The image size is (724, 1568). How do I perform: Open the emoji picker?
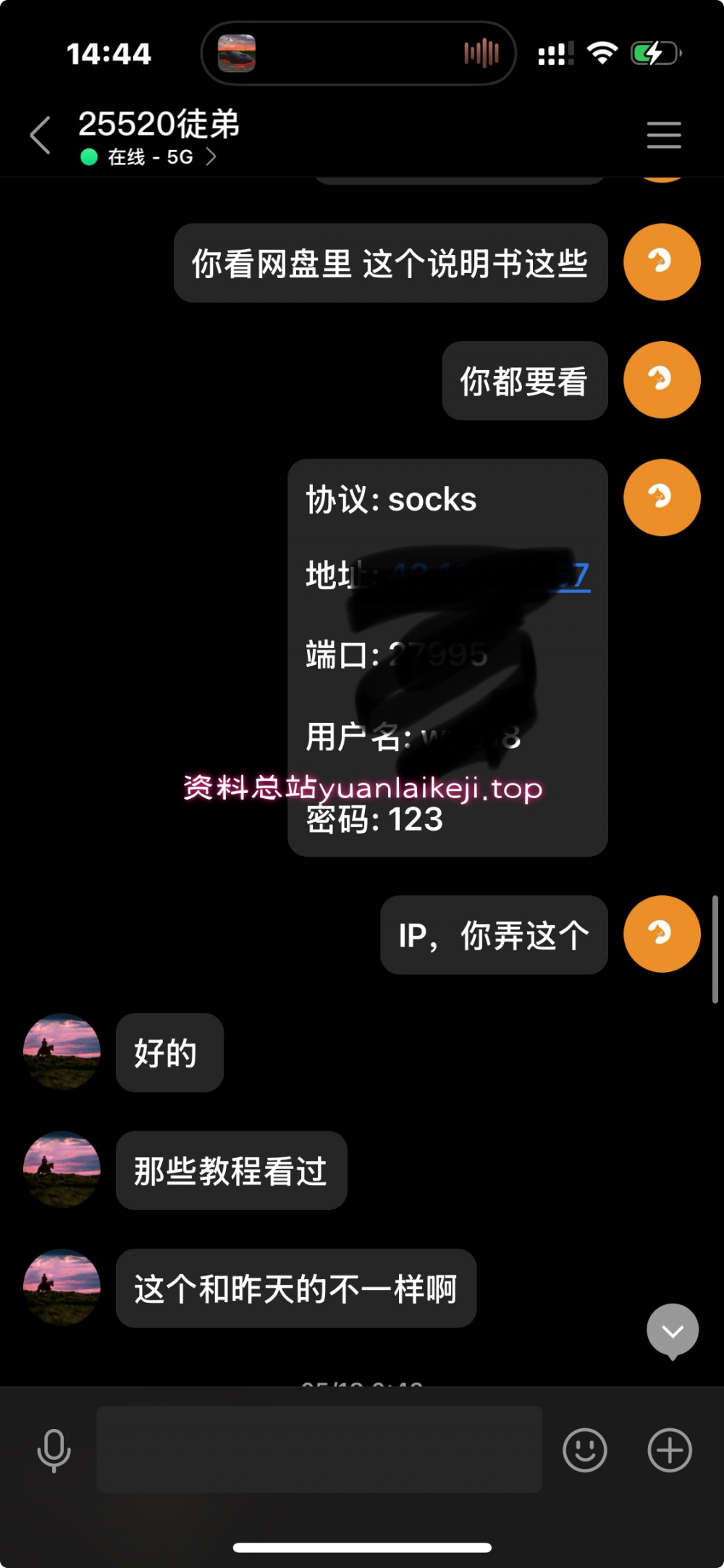pos(584,1450)
